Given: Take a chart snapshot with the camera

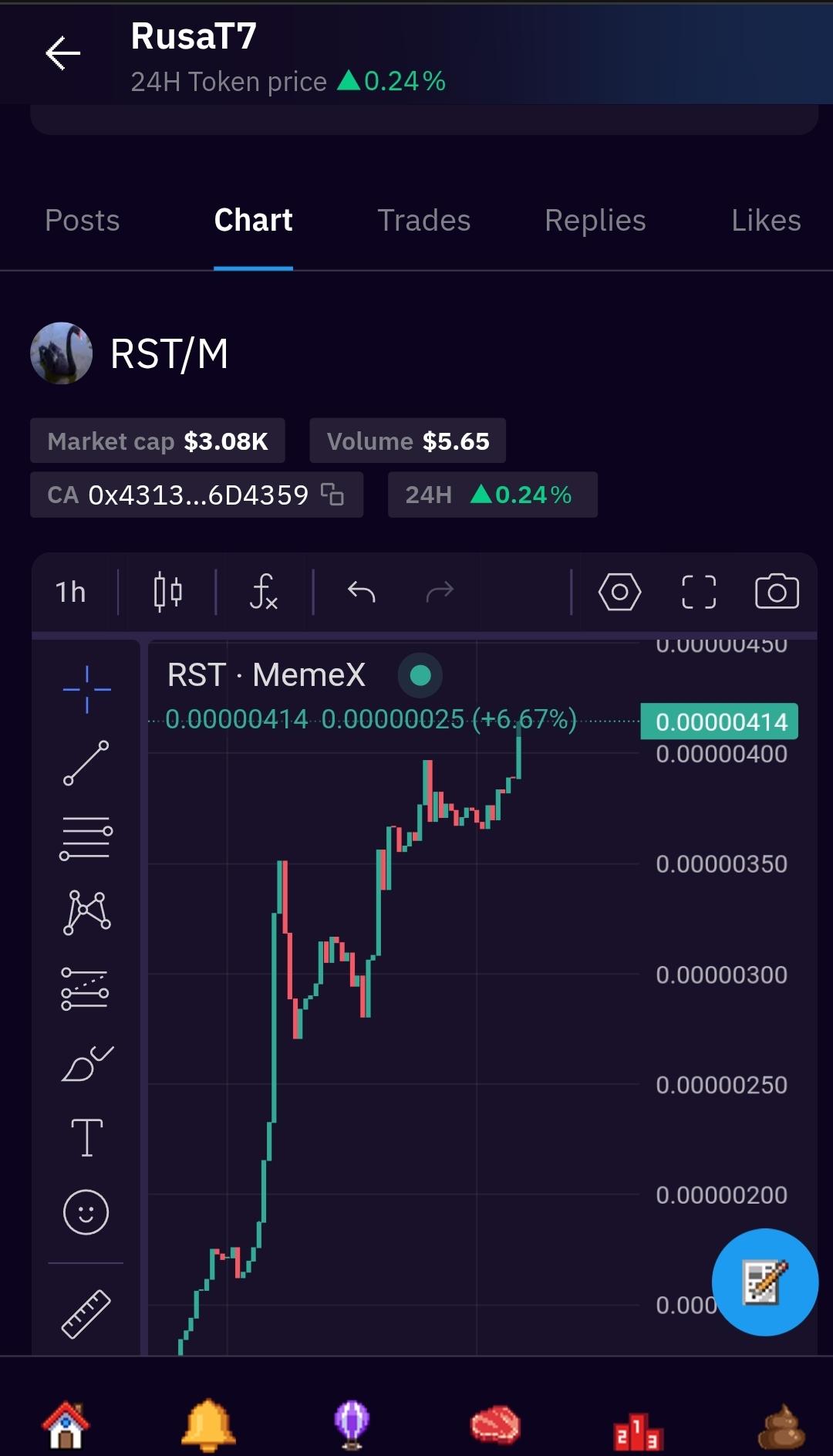Looking at the screenshot, I should 777,593.
